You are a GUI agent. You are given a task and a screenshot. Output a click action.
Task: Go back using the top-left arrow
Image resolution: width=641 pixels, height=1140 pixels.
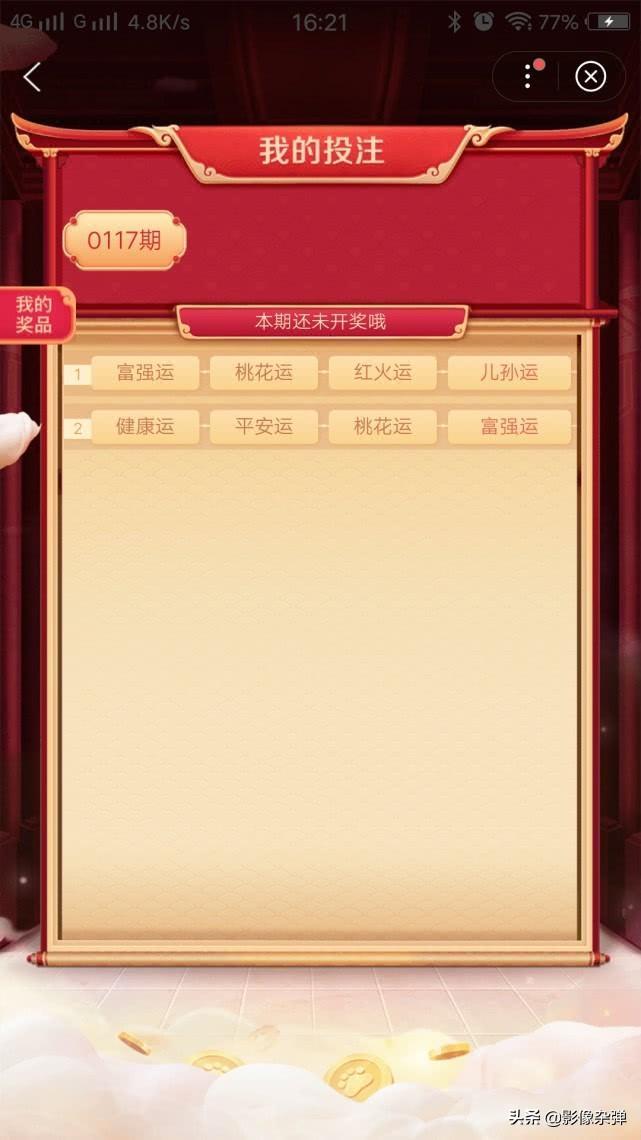(x=32, y=77)
